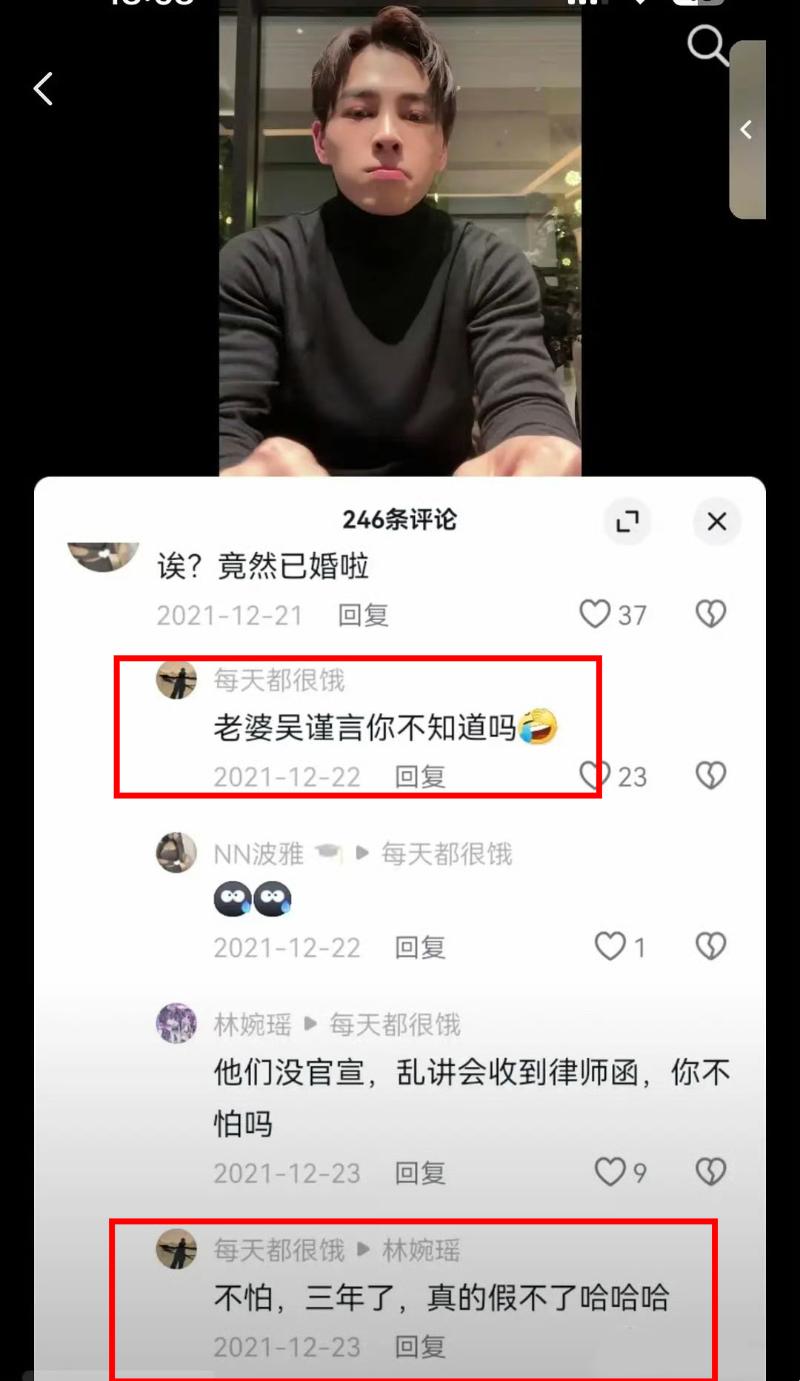The width and height of the screenshot is (800, 1381).
Task: Open the side panel handle arrow
Action: coord(746,130)
